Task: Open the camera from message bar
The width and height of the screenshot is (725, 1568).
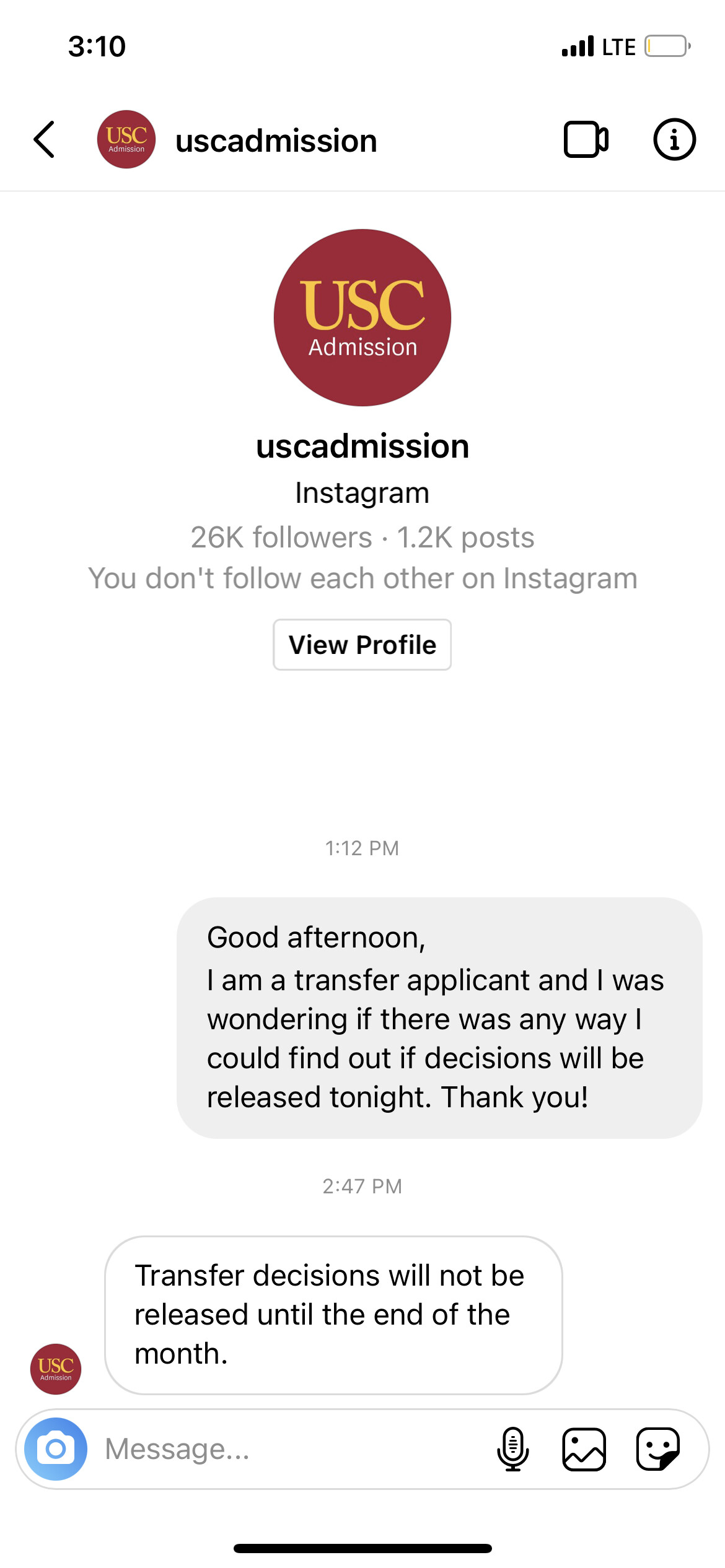Action: [56, 1449]
